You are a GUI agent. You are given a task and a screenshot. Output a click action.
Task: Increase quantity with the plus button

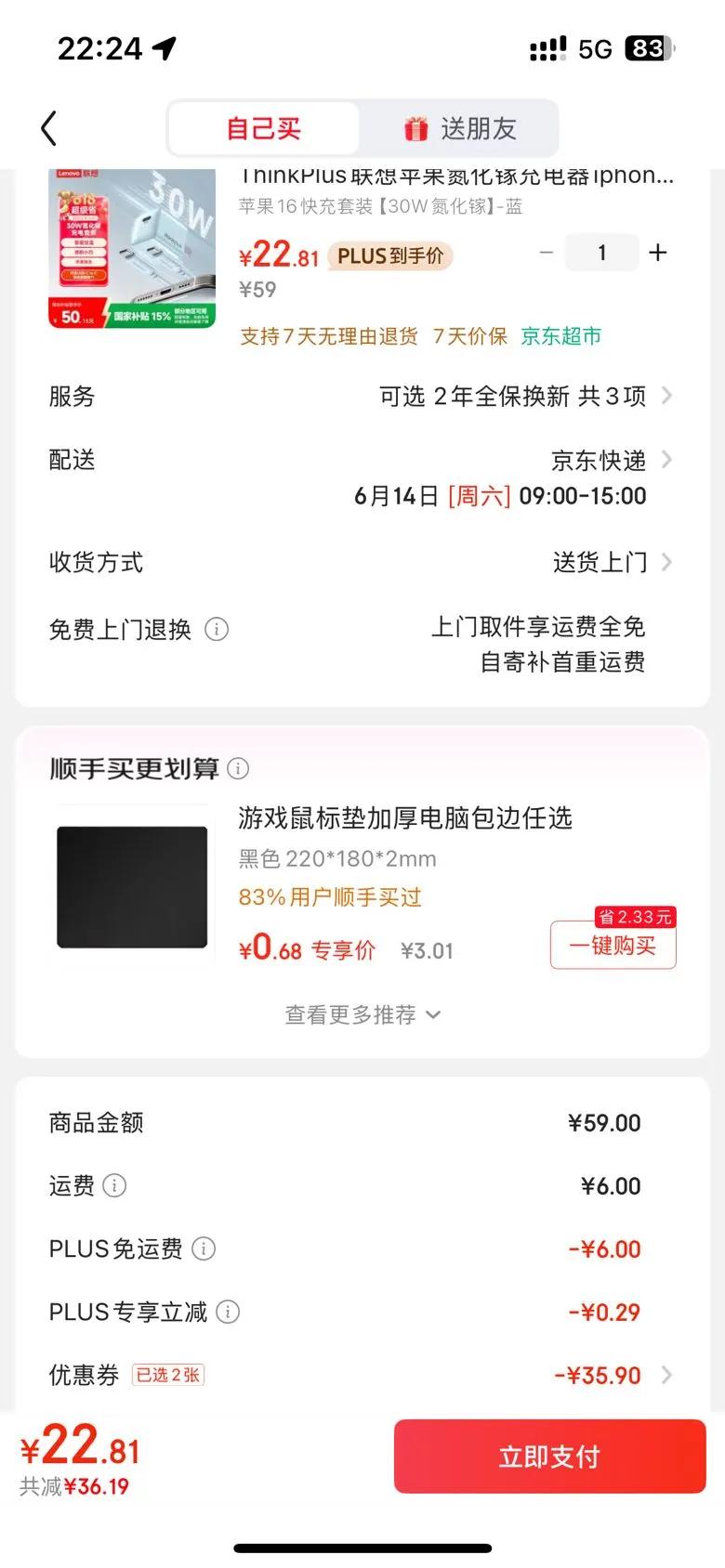tap(658, 253)
